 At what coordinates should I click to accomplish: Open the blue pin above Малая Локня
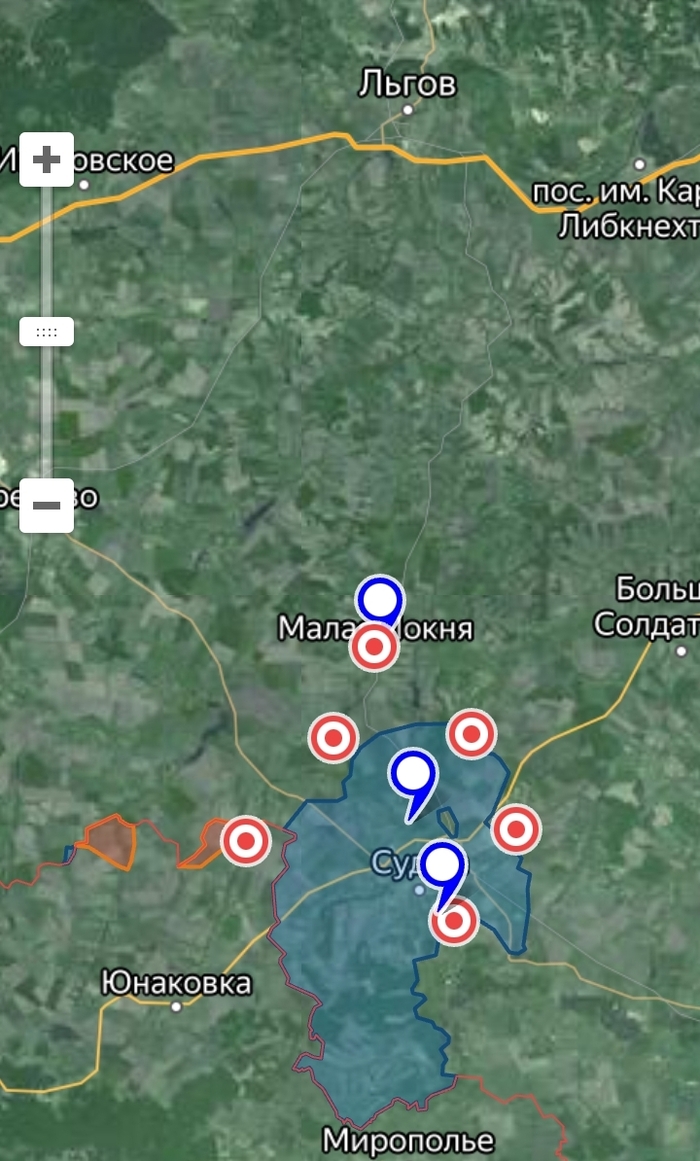(x=380, y=600)
